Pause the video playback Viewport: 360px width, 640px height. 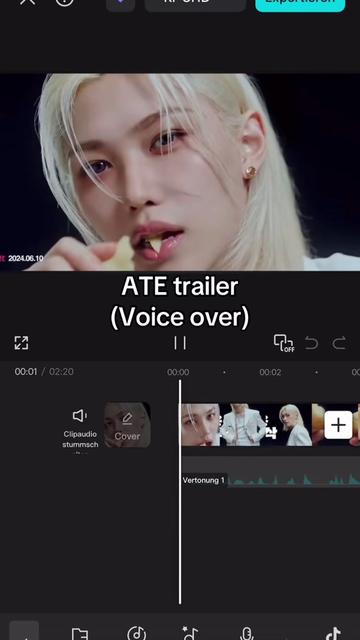180,343
